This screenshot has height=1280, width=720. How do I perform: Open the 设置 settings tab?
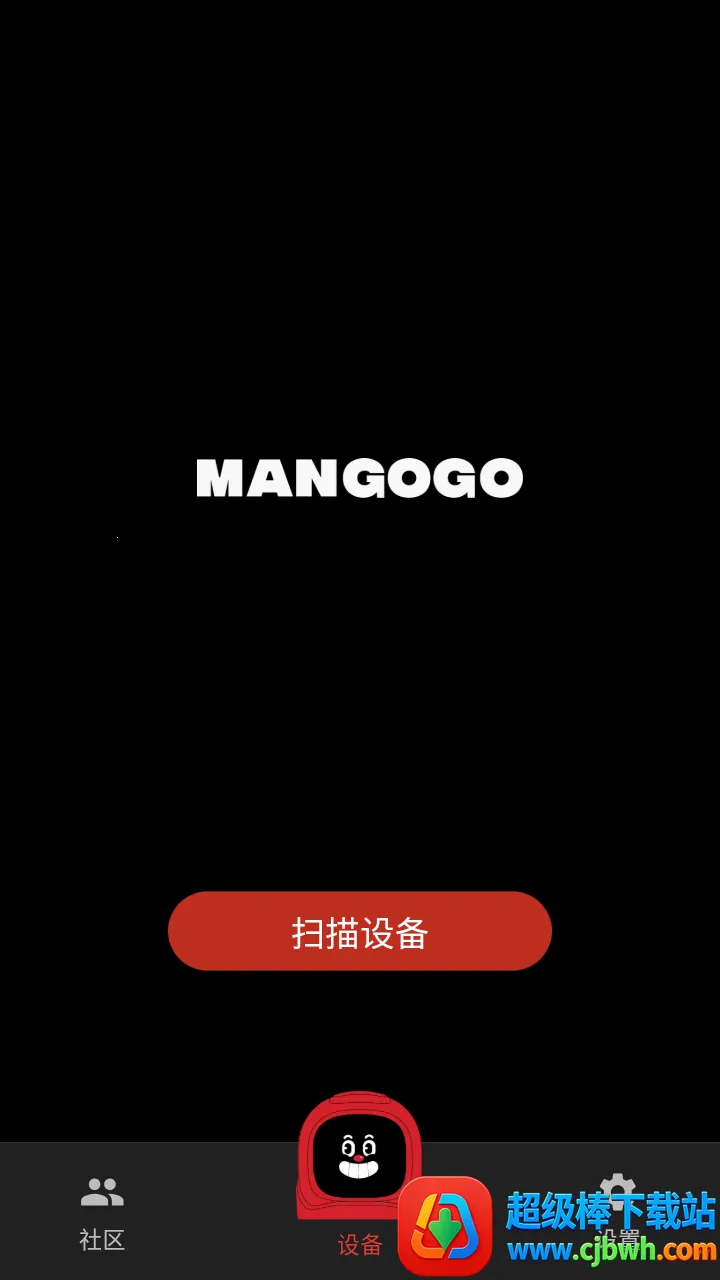tap(617, 1192)
